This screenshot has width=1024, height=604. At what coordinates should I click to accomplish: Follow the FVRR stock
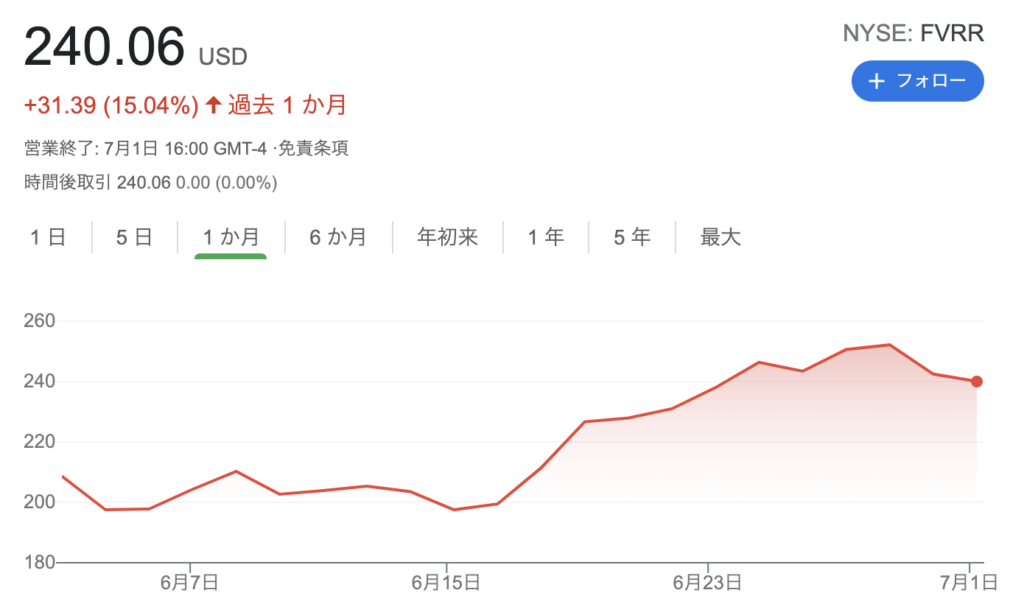point(917,81)
